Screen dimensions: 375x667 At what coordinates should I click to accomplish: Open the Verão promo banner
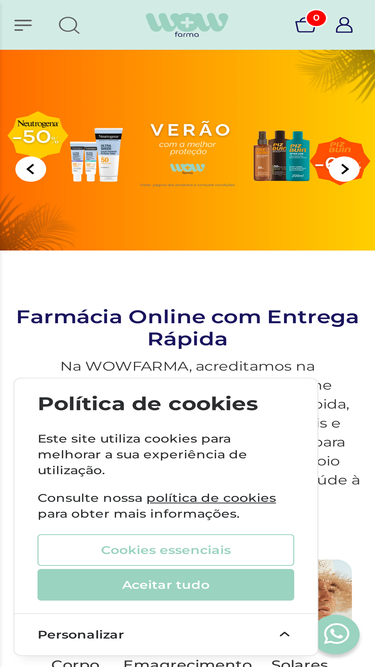[x=188, y=150]
